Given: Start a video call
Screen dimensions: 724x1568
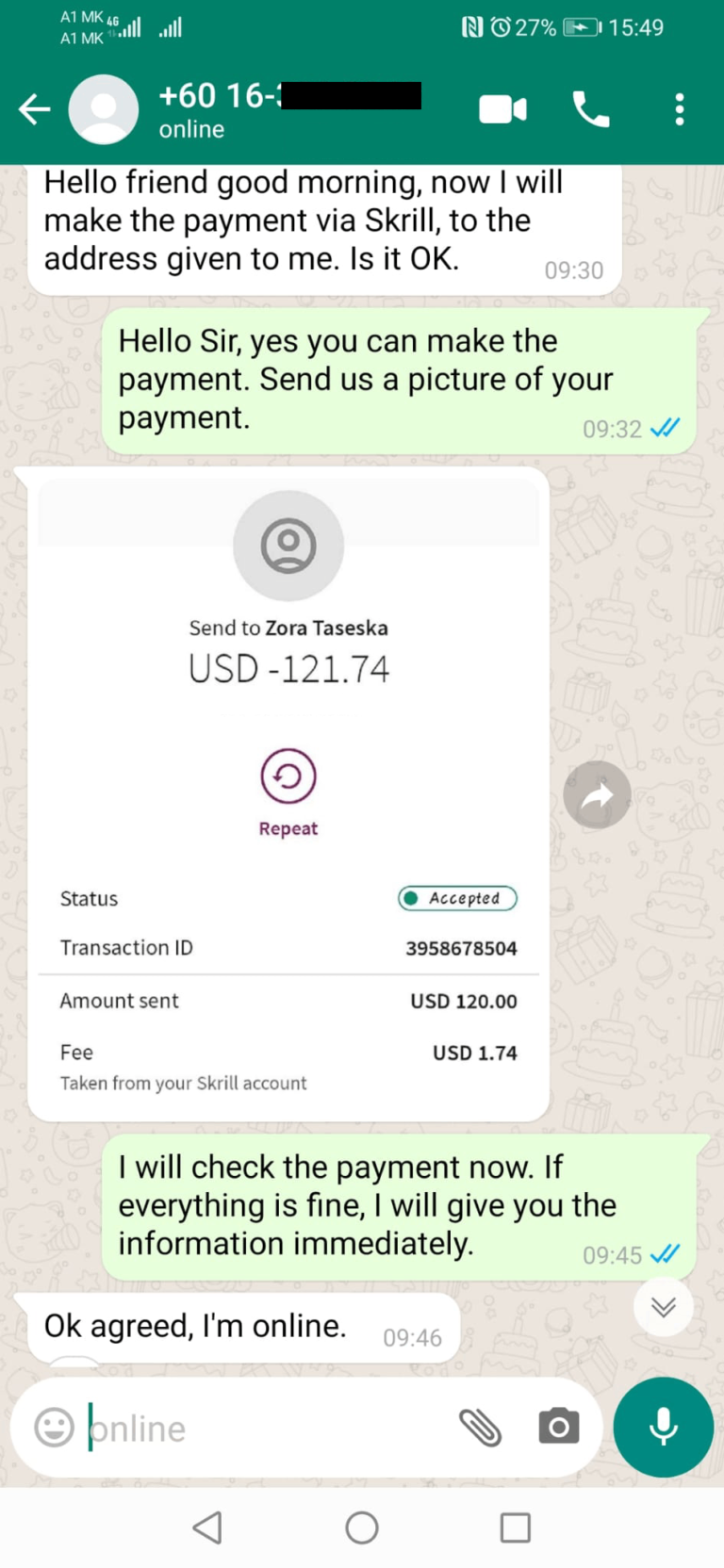Looking at the screenshot, I should point(502,110).
